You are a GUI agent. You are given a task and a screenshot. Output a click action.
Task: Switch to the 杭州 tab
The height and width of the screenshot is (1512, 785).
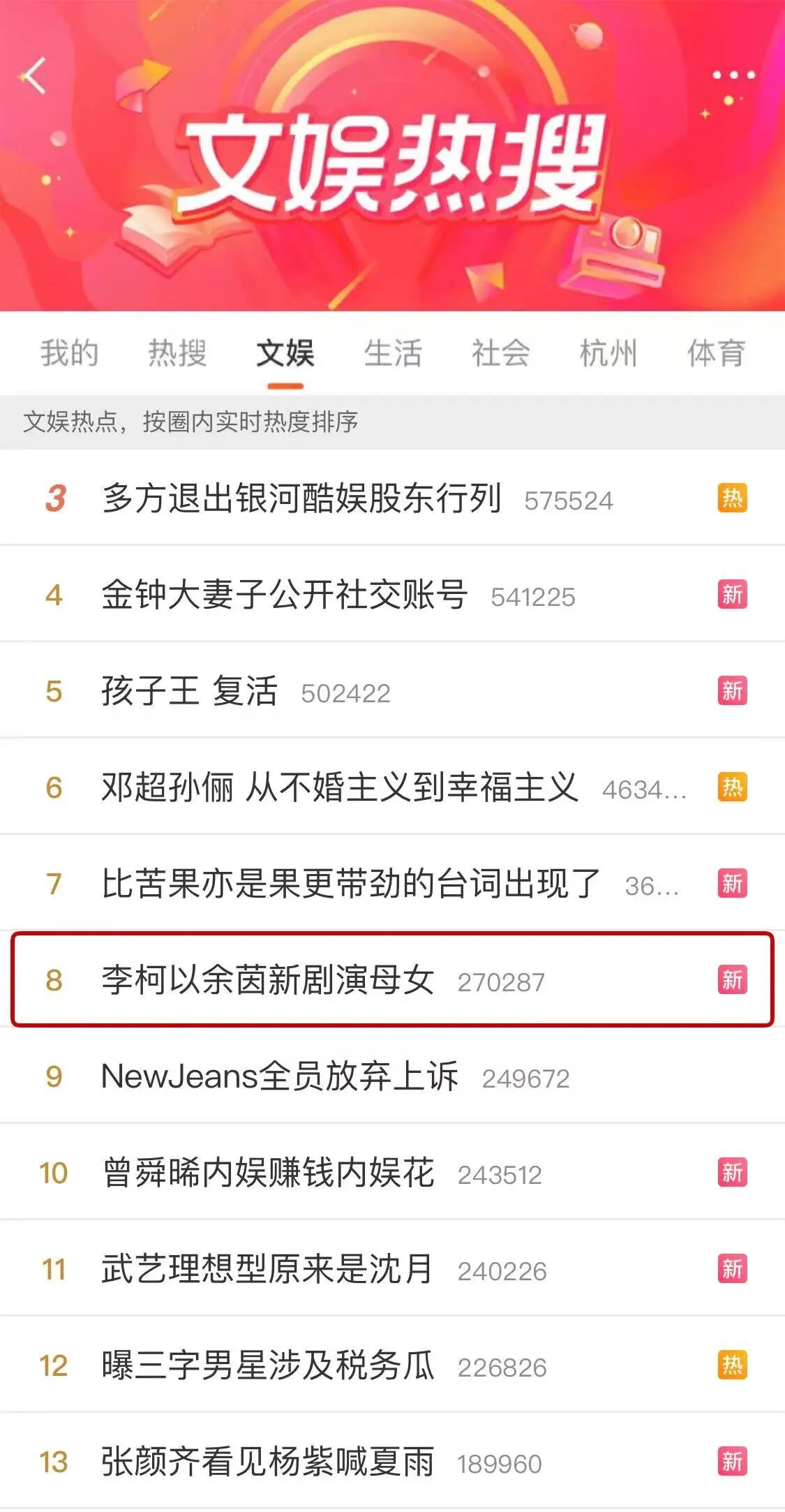608,353
